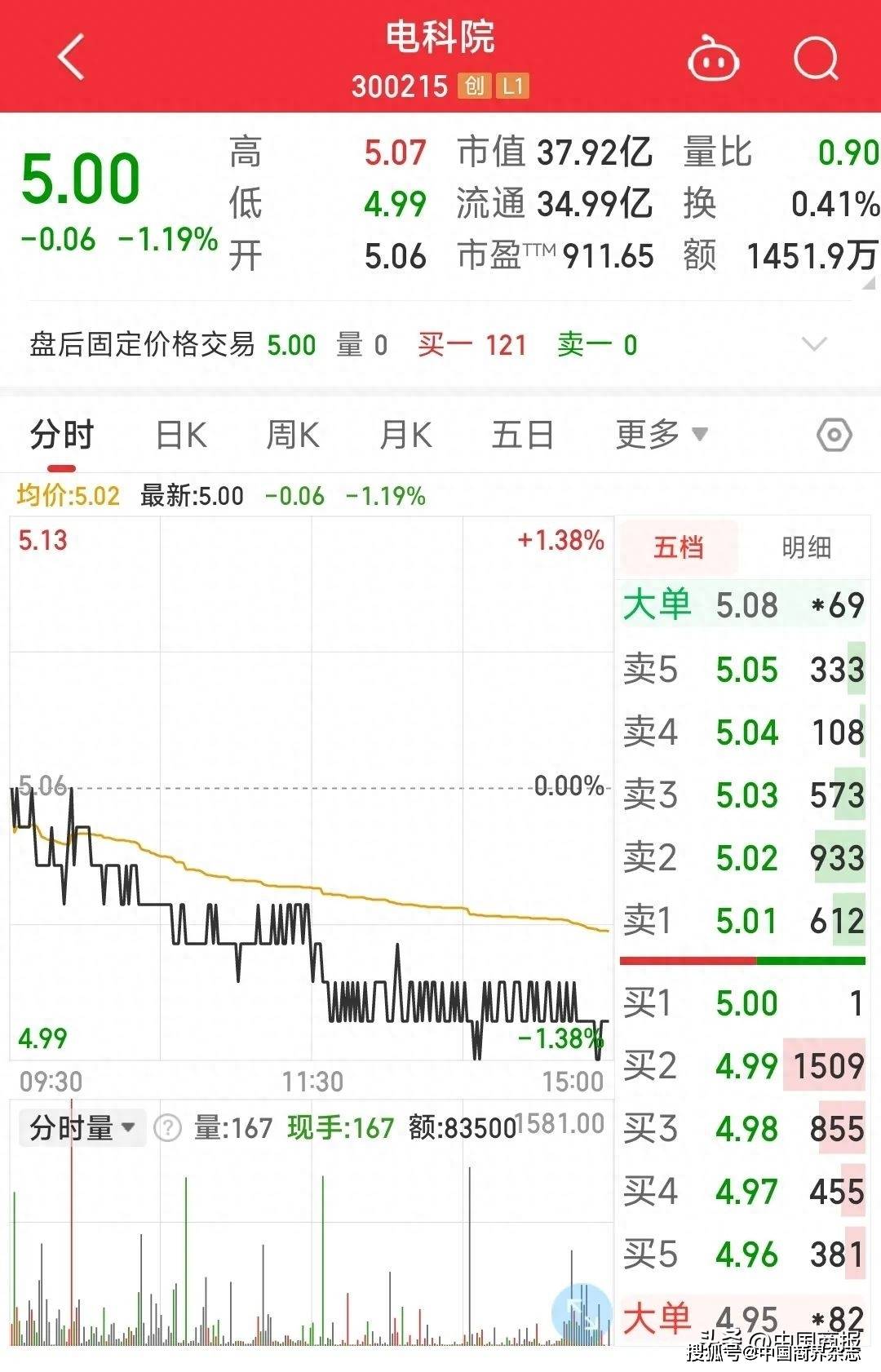
Task: Switch to the 分时 chart tab
Action: coord(62,435)
